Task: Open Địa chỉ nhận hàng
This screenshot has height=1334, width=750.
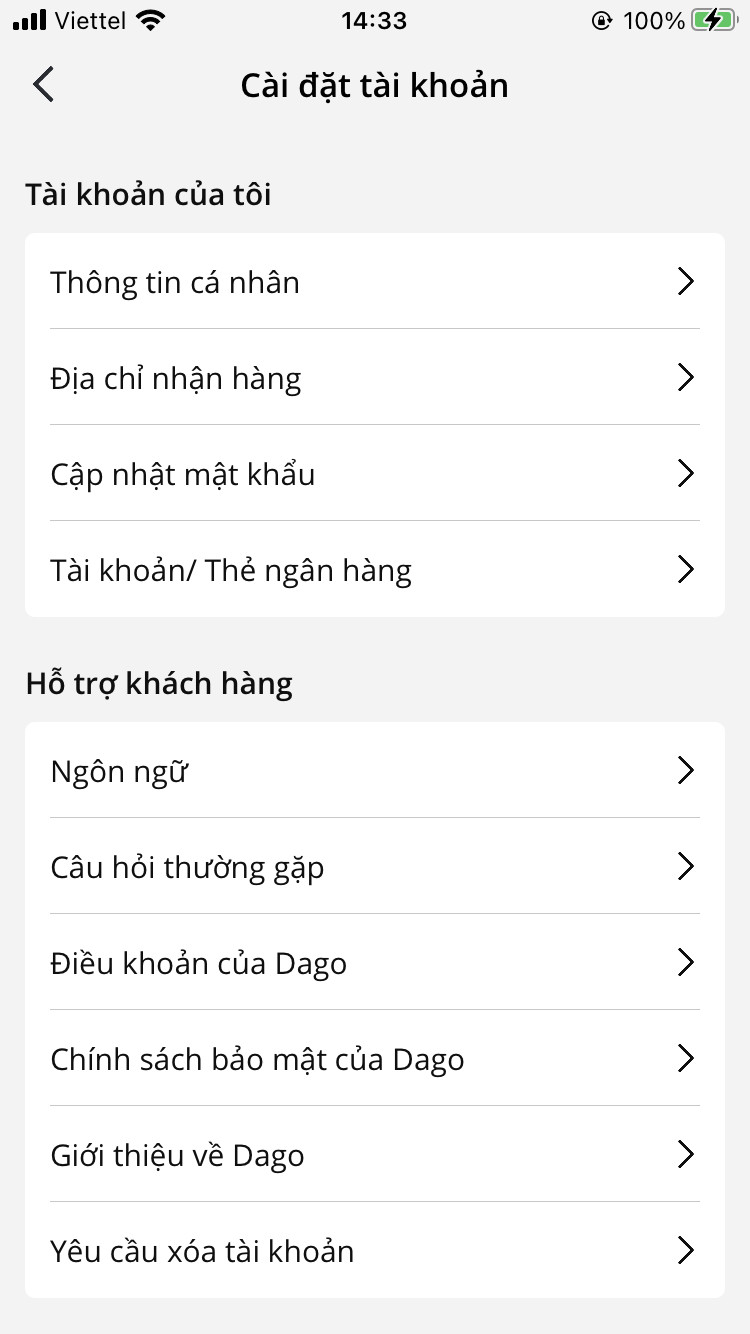Action: click(374, 378)
